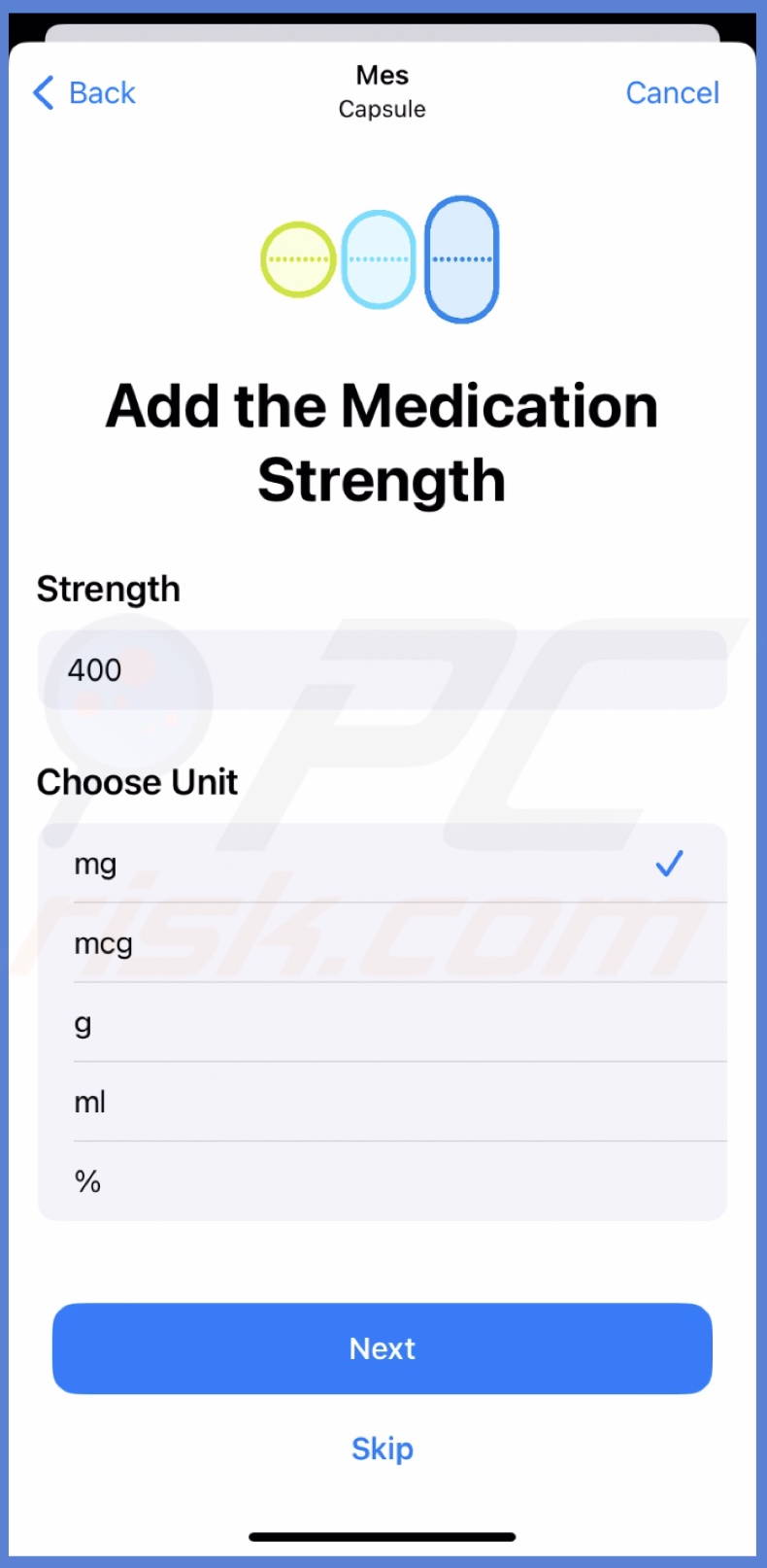
Task: Go Back to the previous step
Action: pyautogui.click(x=83, y=92)
